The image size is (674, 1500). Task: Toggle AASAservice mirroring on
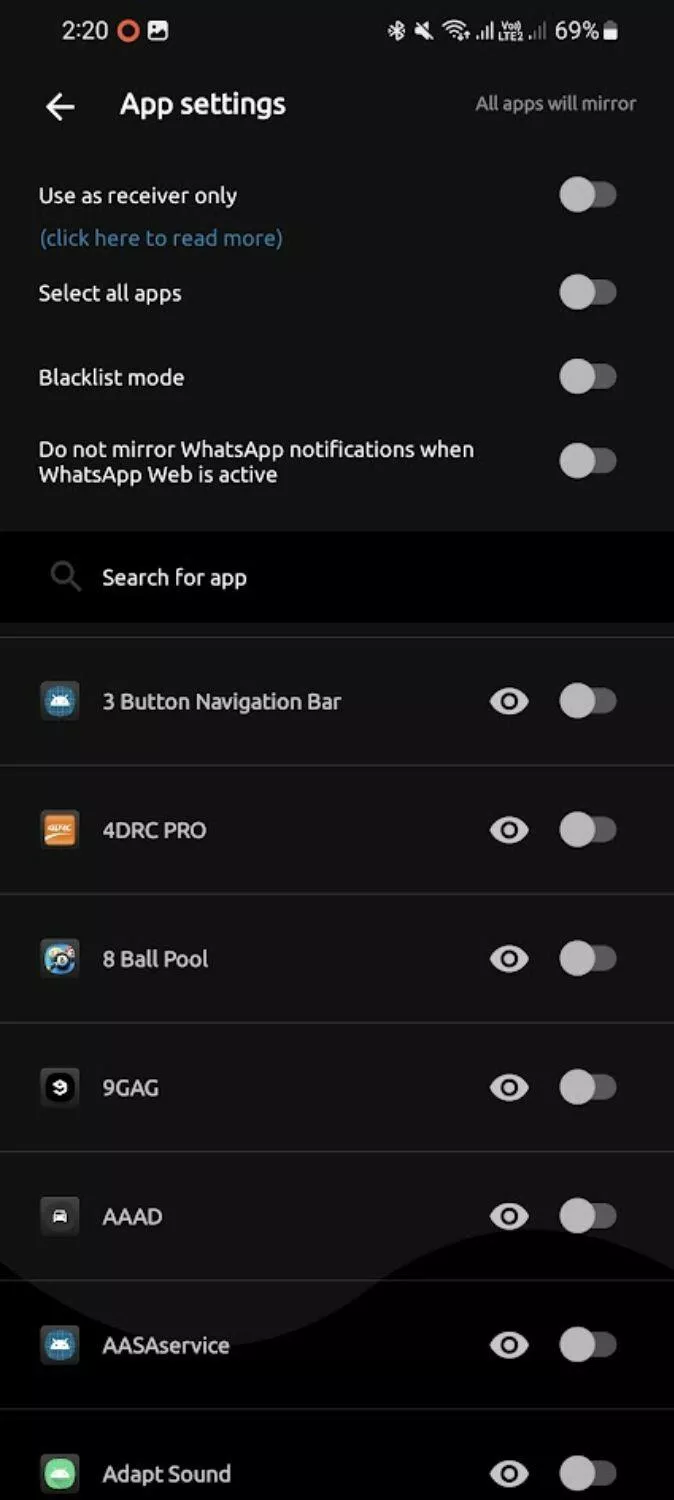click(x=588, y=1345)
